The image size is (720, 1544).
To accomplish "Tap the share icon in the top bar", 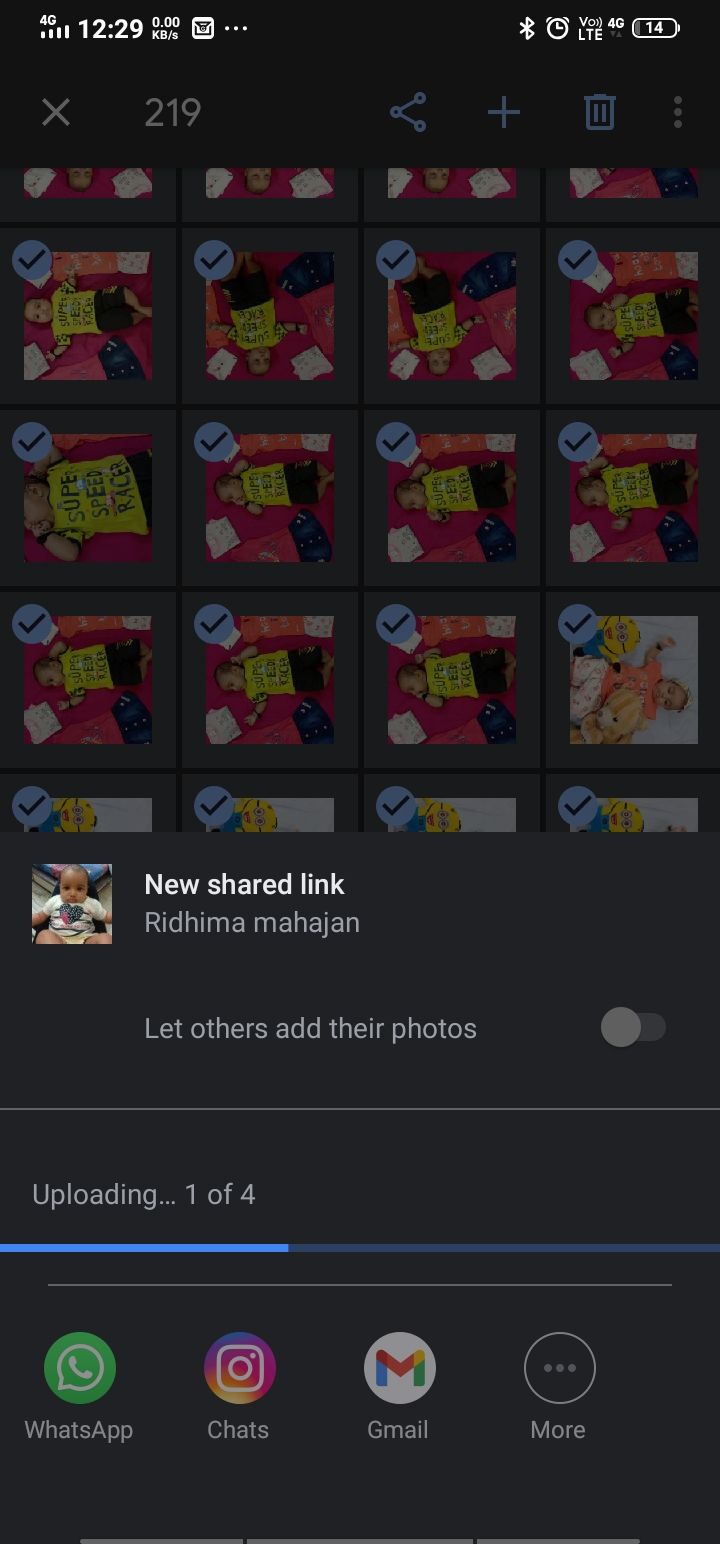I will pos(408,112).
